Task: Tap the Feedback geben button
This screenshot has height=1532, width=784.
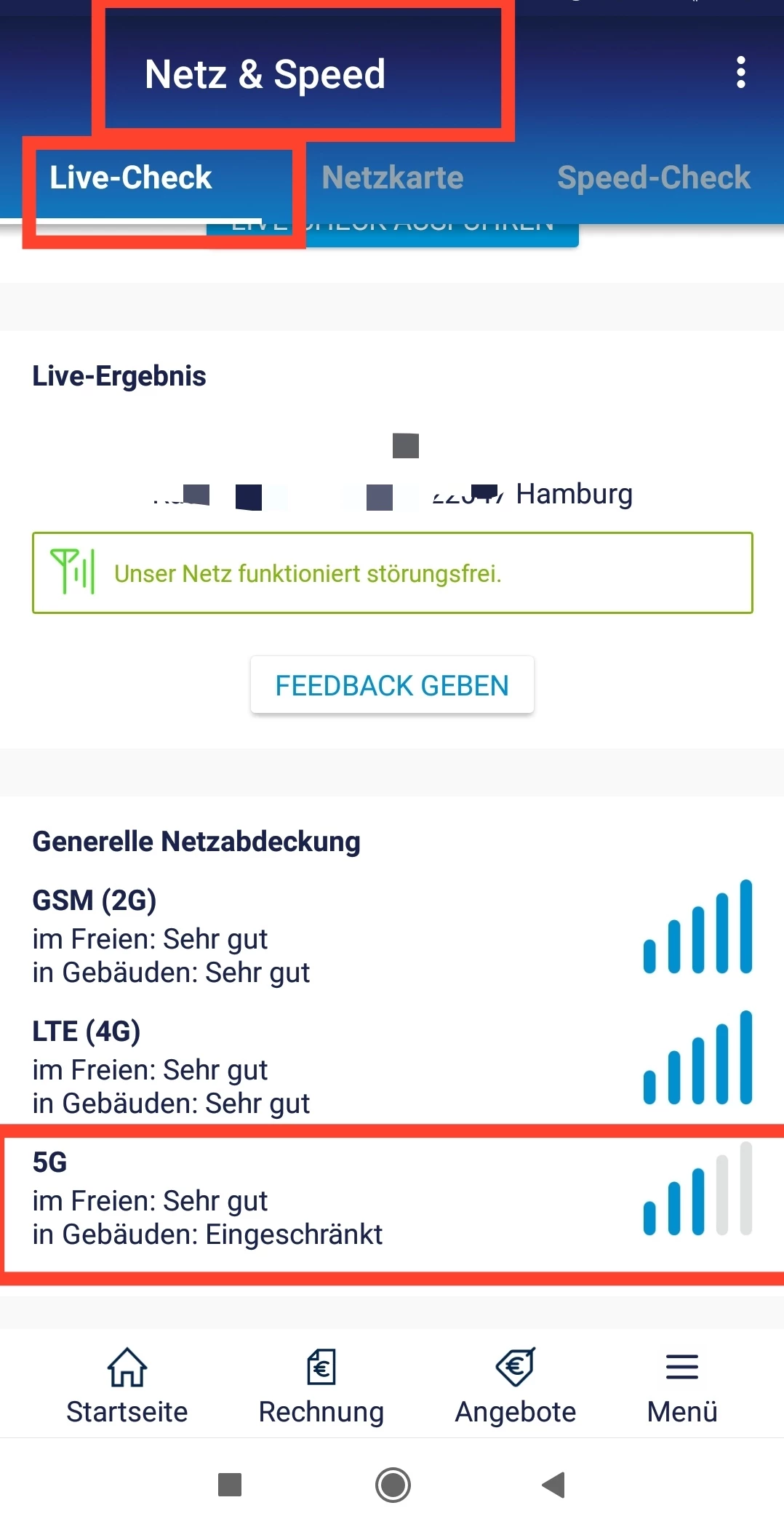Action: coord(392,685)
